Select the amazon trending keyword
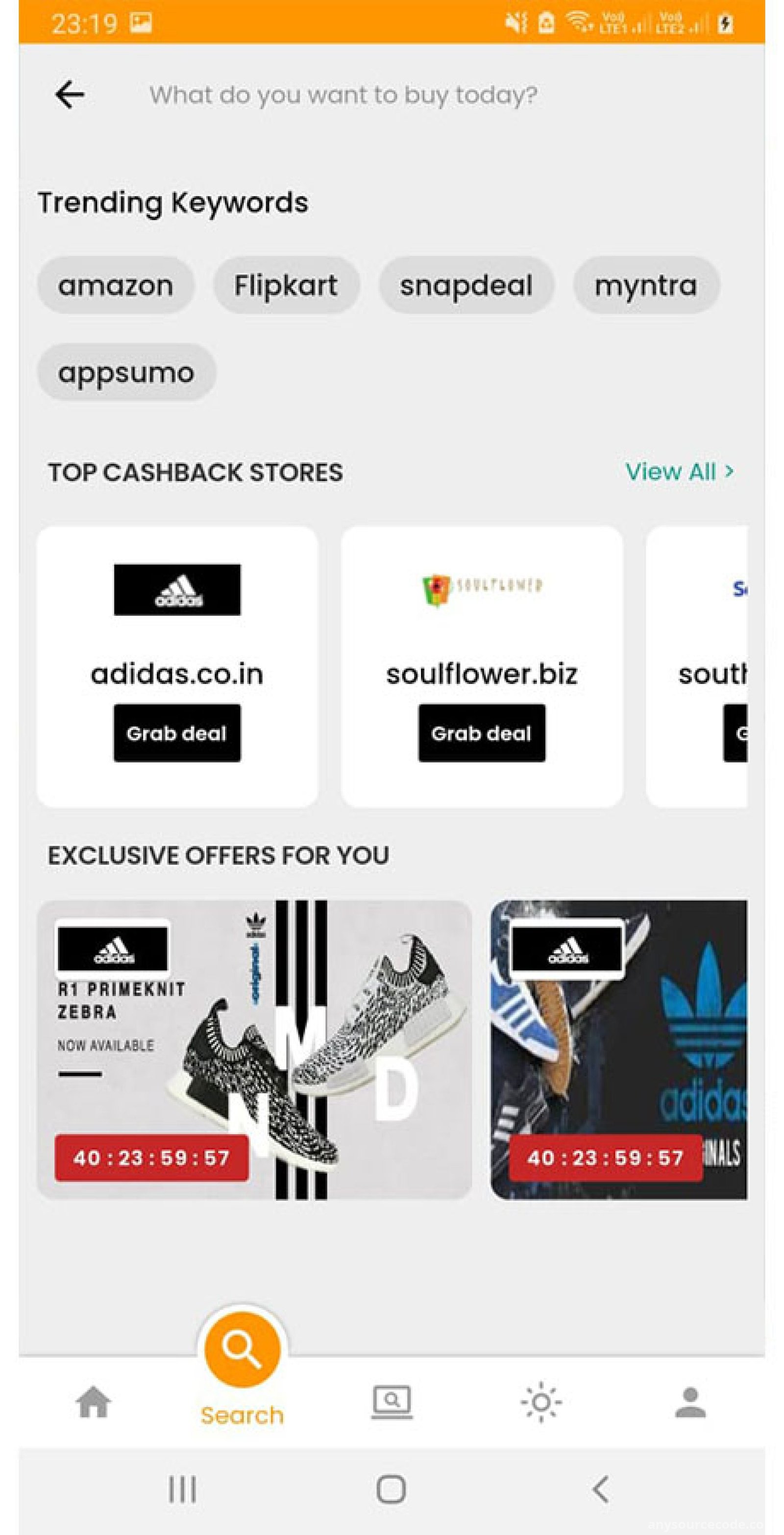This screenshot has height=1535, width=784. coord(116,285)
